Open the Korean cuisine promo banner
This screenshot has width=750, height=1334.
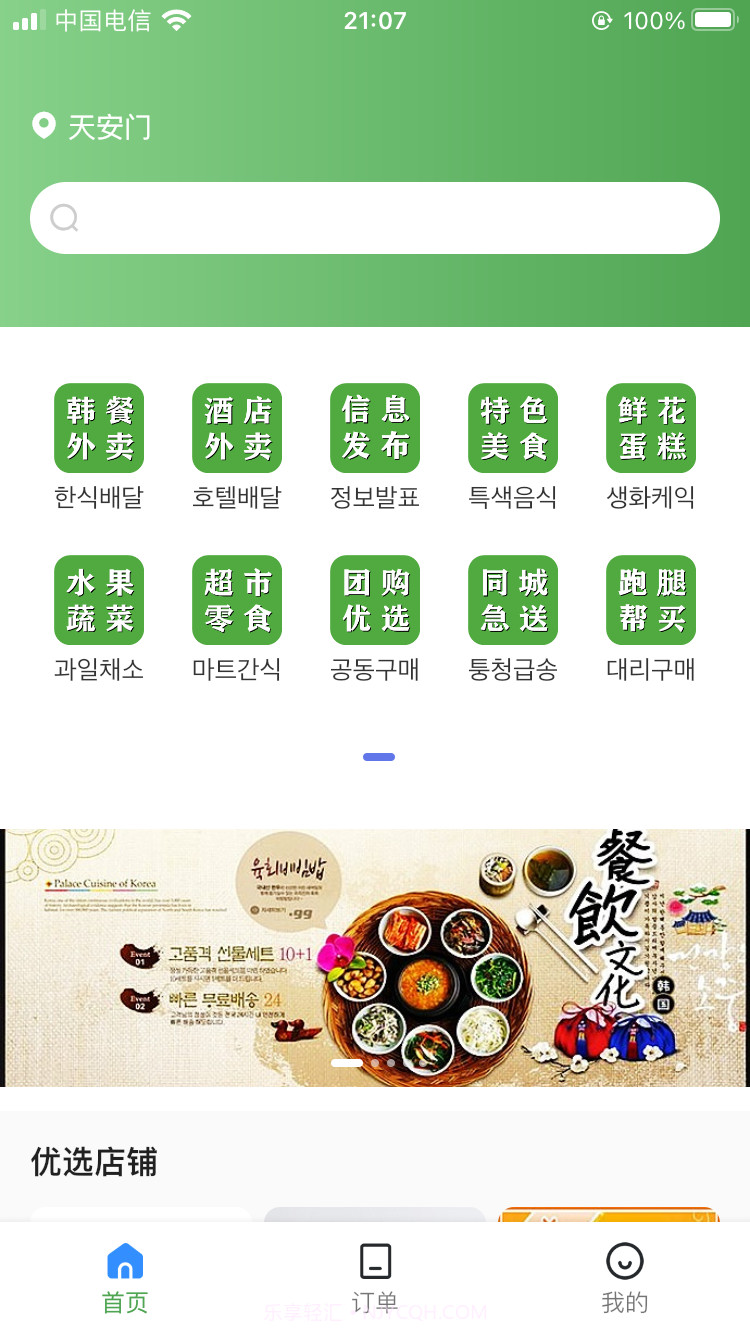pyautogui.click(x=375, y=957)
